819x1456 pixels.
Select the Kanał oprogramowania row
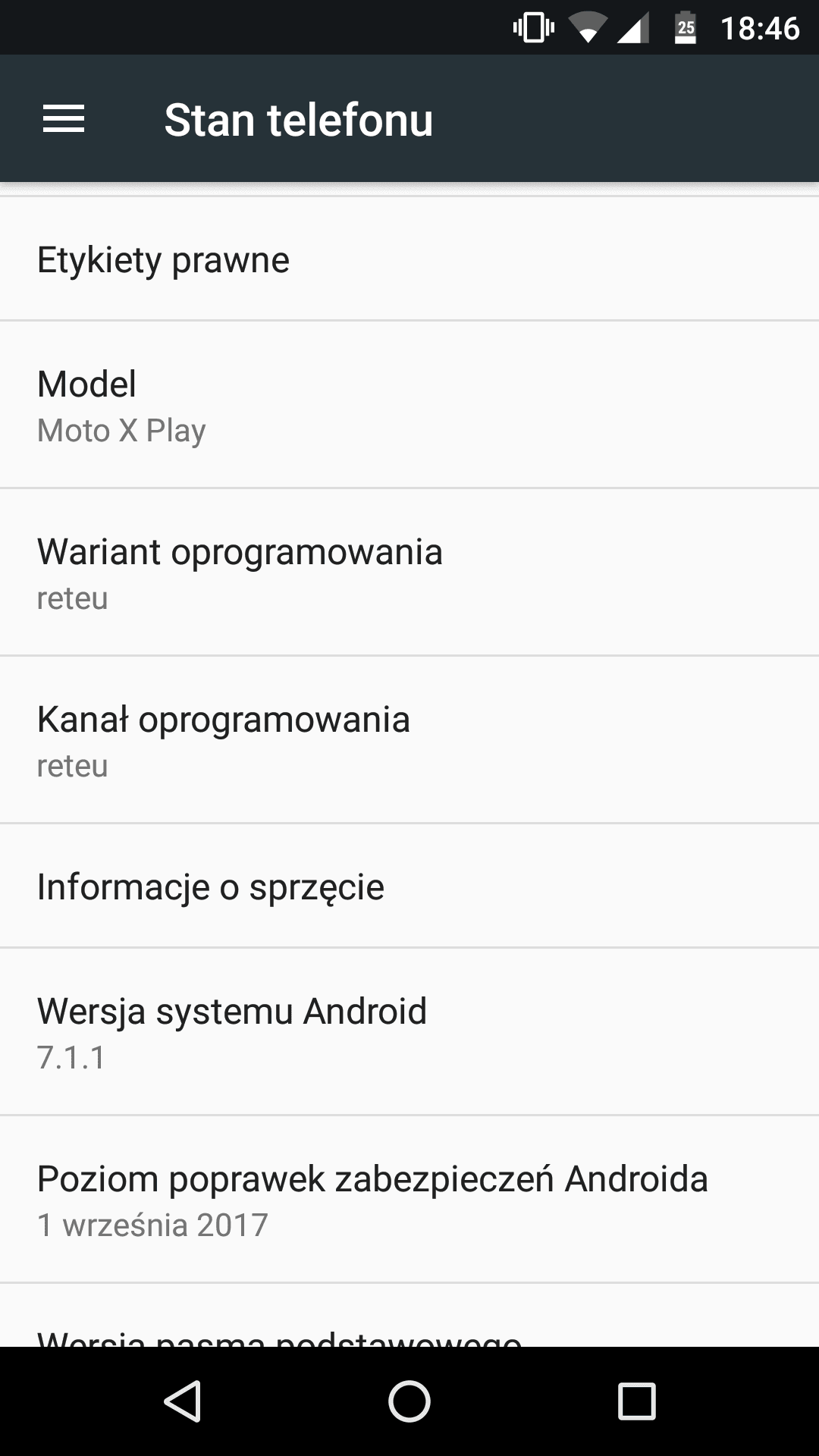coord(409,740)
